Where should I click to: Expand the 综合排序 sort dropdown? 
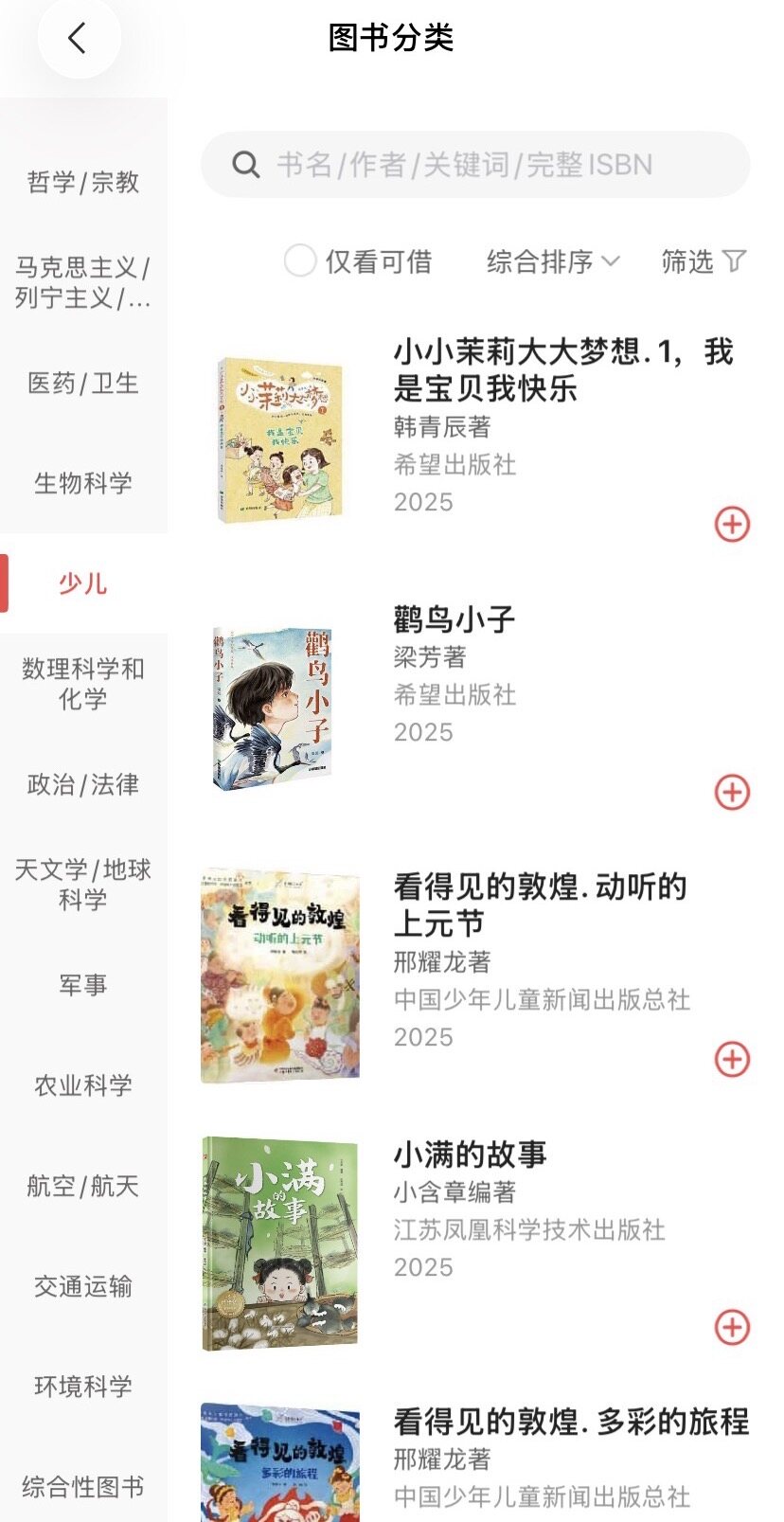click(552, 260)
